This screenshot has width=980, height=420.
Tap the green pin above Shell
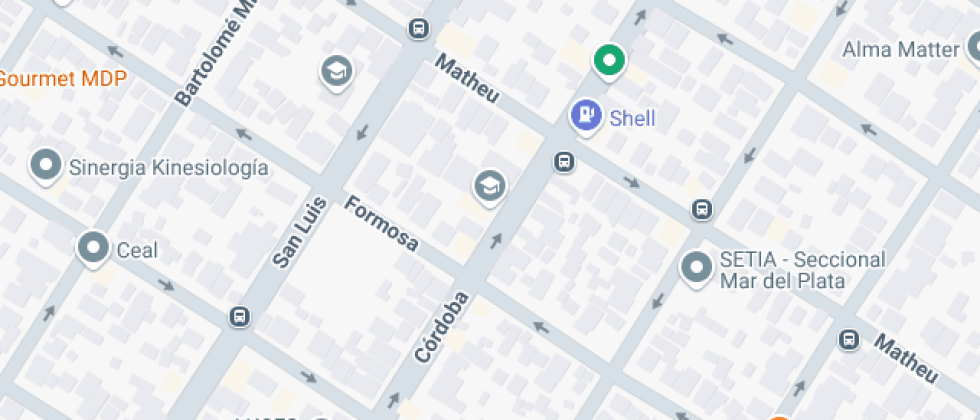[609, 61]
